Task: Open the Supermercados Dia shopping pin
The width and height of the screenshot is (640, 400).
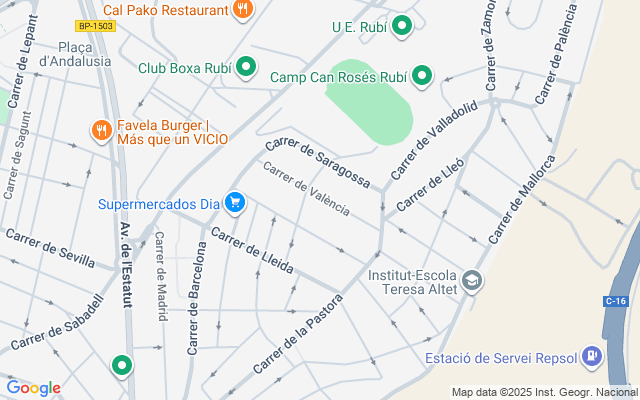Action: (234, 204)
